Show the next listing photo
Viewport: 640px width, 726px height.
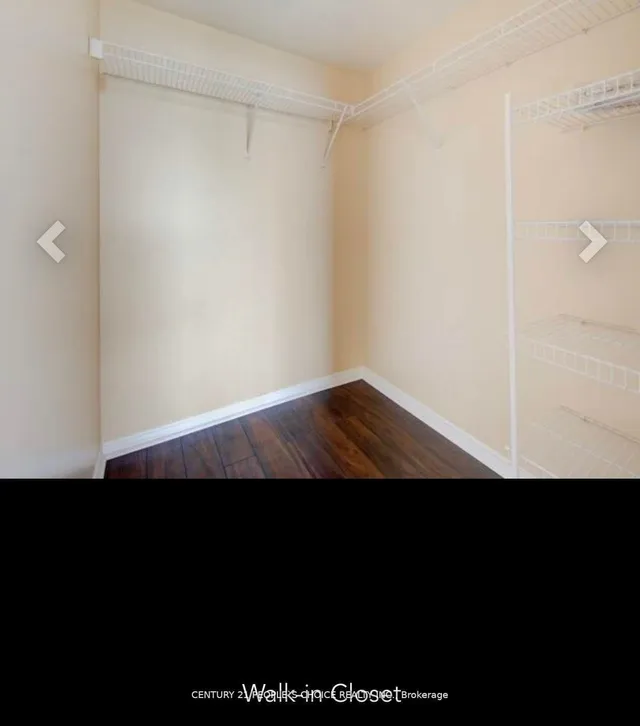coord(592,241)
